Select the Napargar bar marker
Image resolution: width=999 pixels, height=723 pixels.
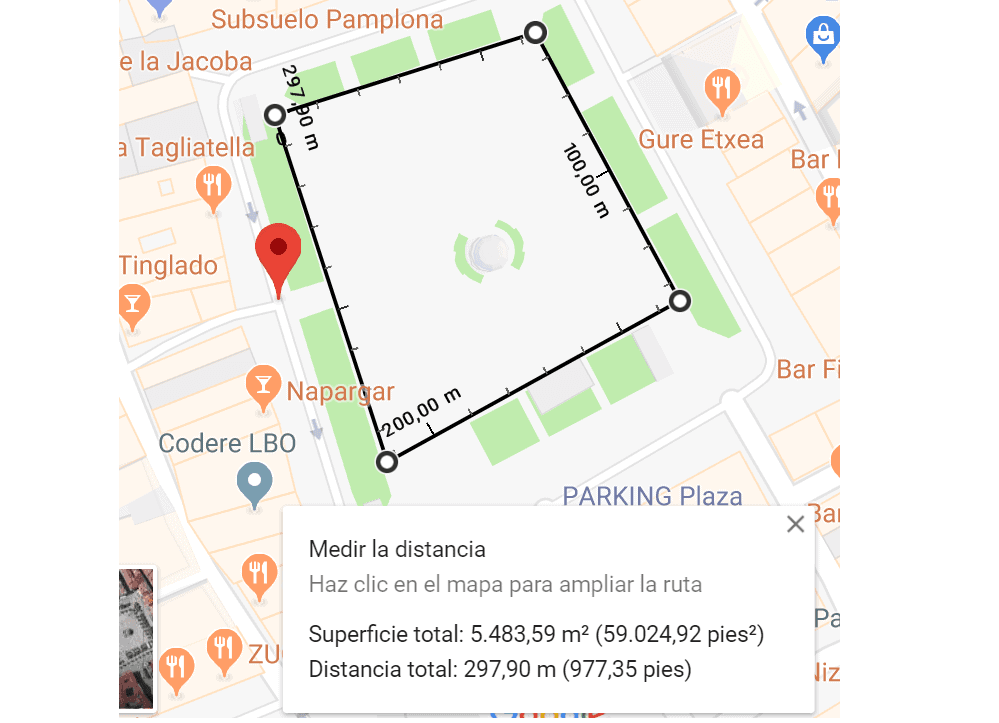pyautogui.click(x=262, y=385)
